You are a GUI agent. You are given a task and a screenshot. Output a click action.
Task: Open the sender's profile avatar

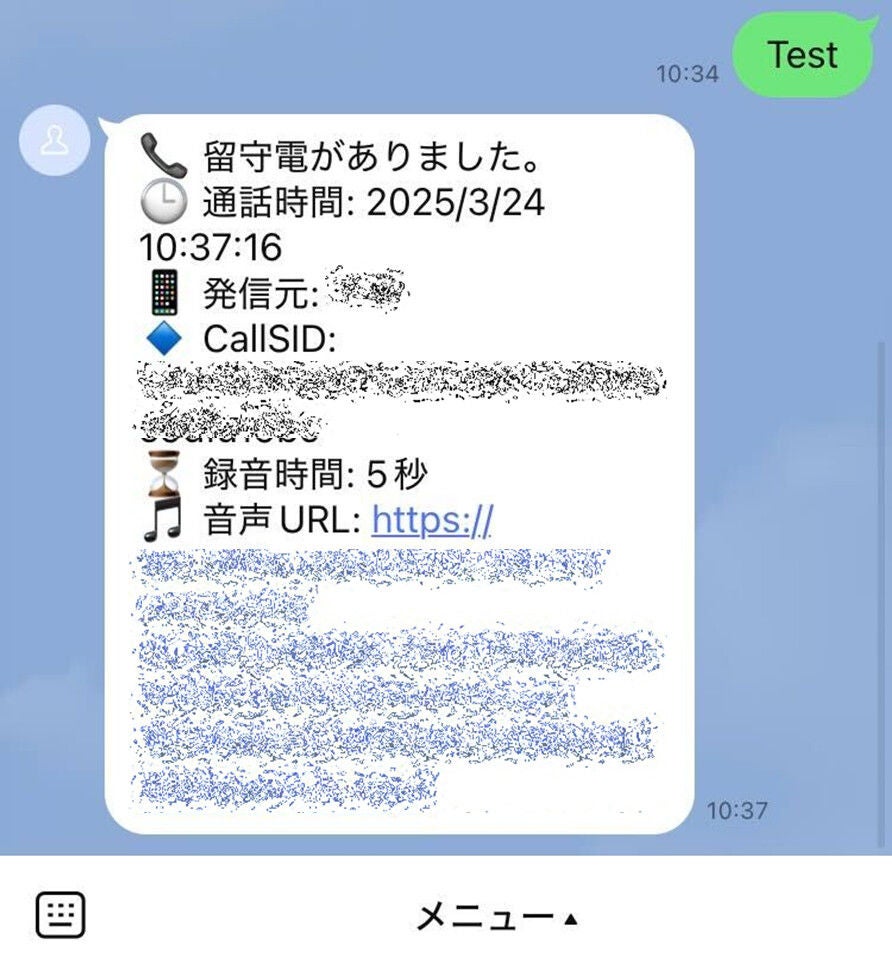coord(53,141)
